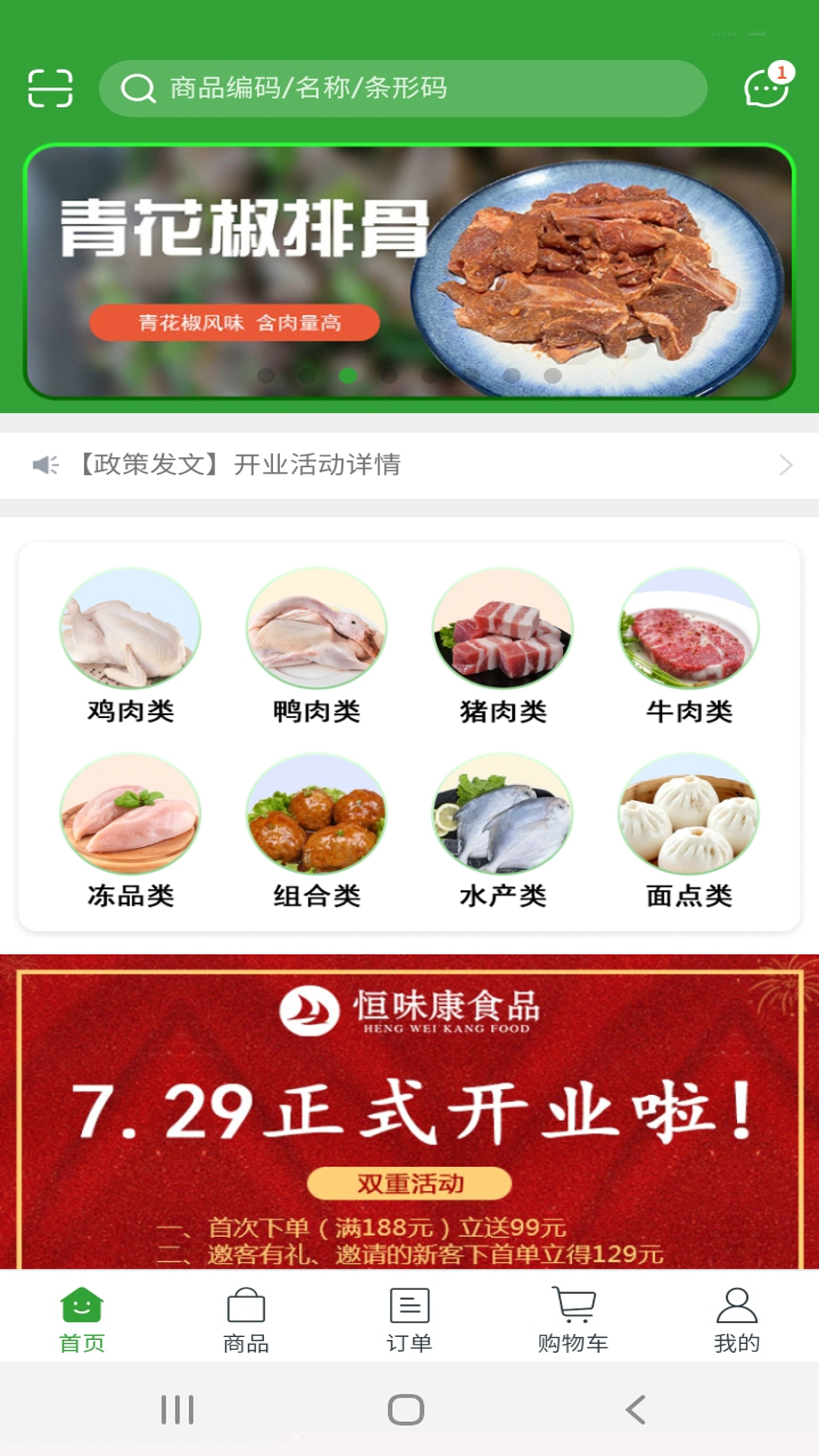Viewport: 819px width, 1456px height.
Task: Switch to the 商品 tab
Action: (x=246, y=1320)
